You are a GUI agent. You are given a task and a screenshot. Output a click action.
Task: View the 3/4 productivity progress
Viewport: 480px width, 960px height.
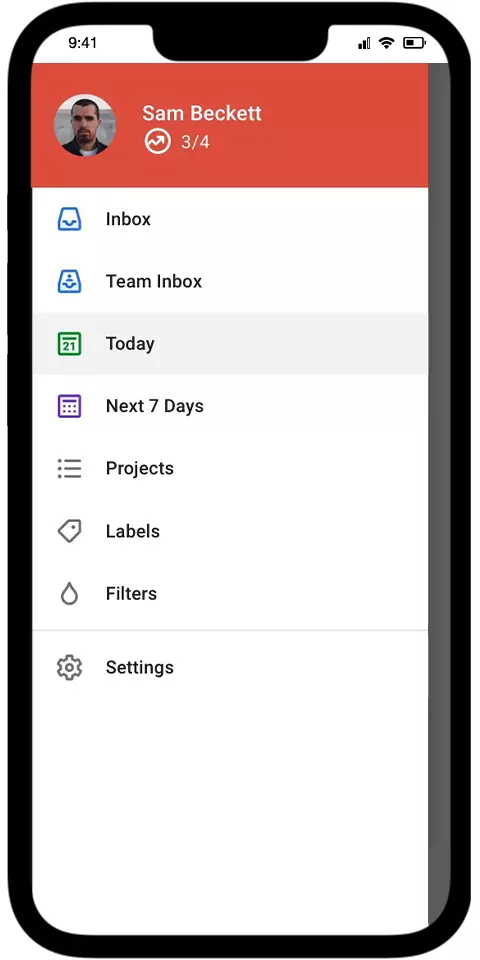[x=177, y=142]
